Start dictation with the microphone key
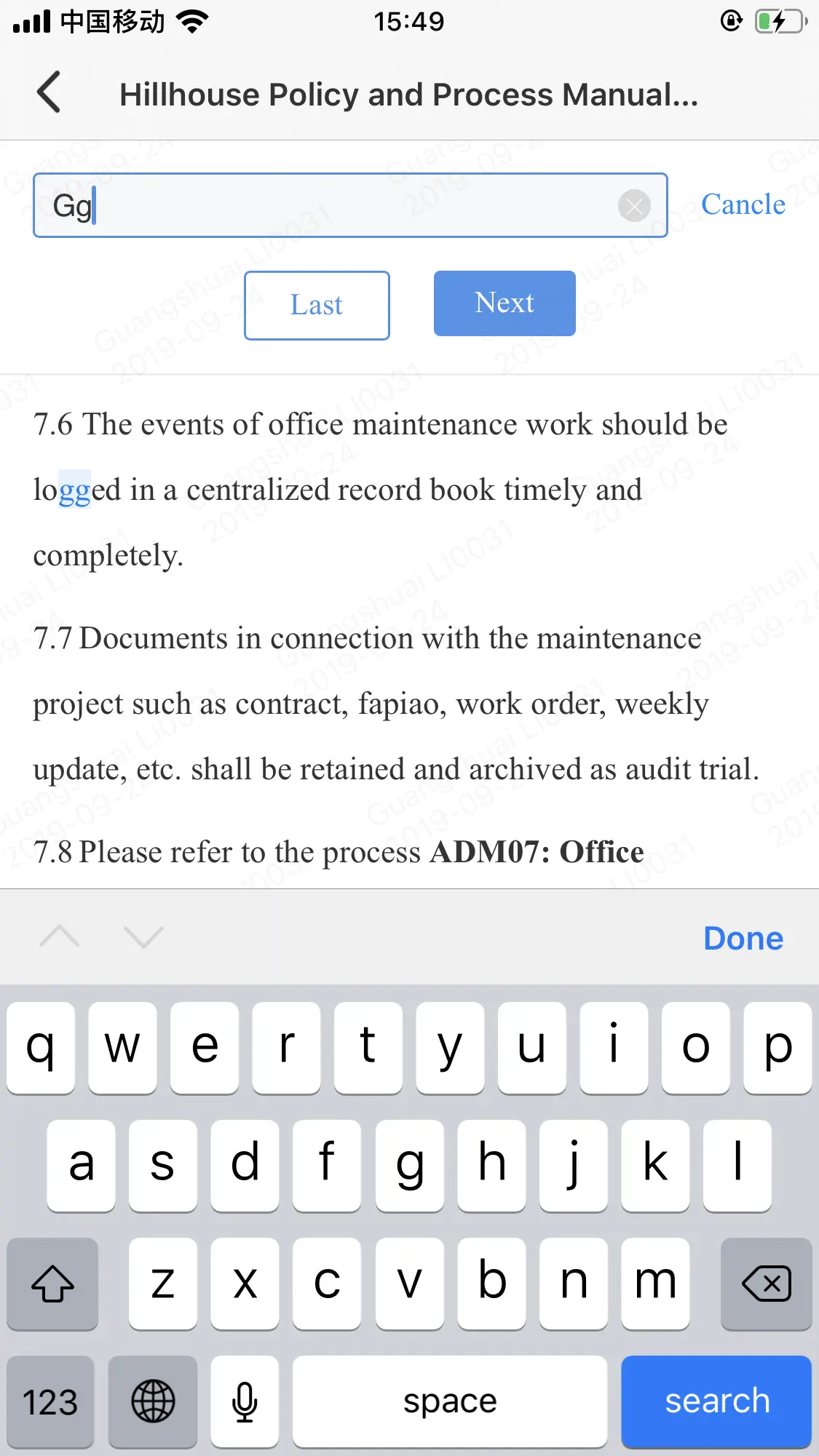This screenshot has width=819, height=1456. [x=245, y=1401]
